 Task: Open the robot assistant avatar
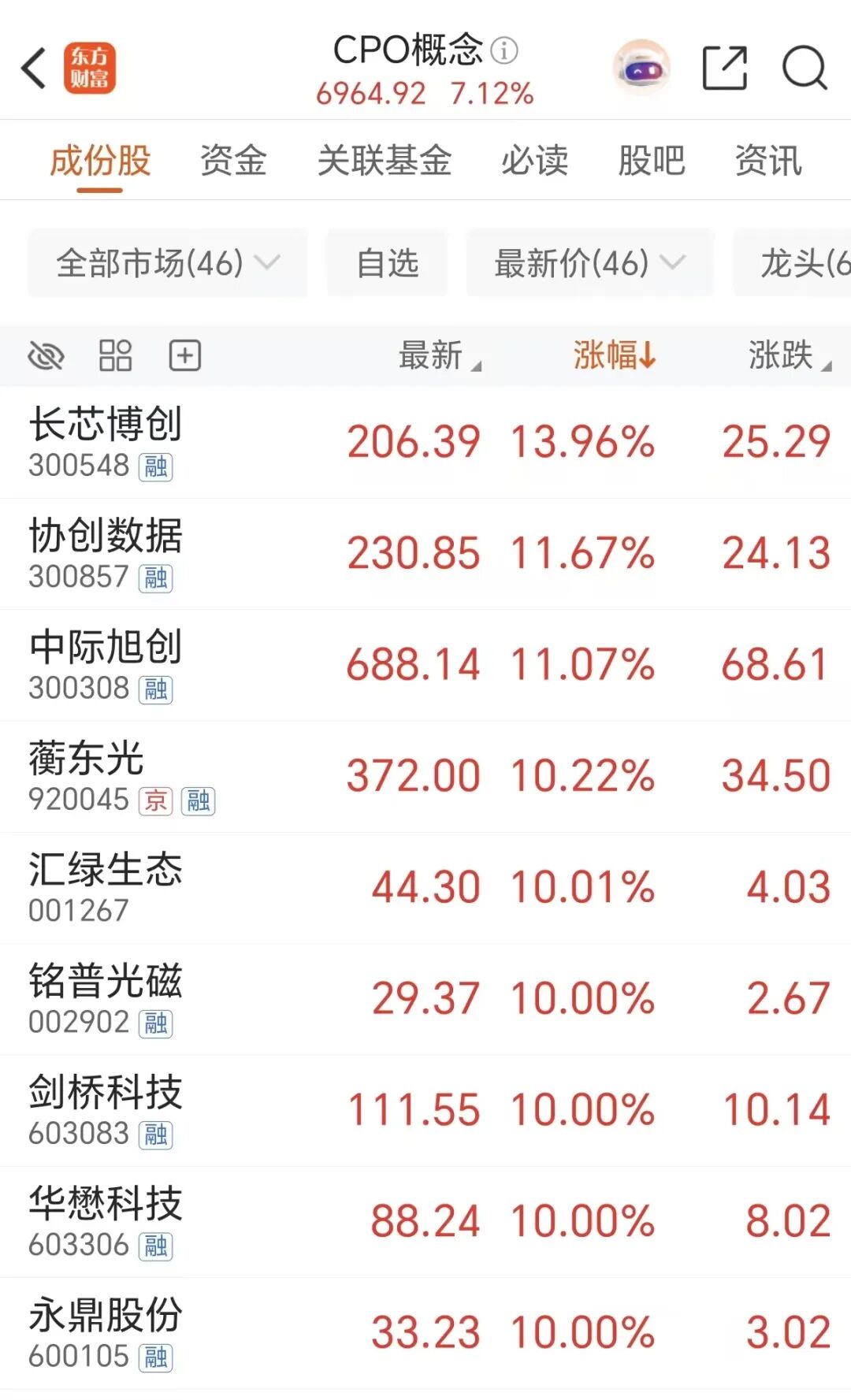coord(641,68)
